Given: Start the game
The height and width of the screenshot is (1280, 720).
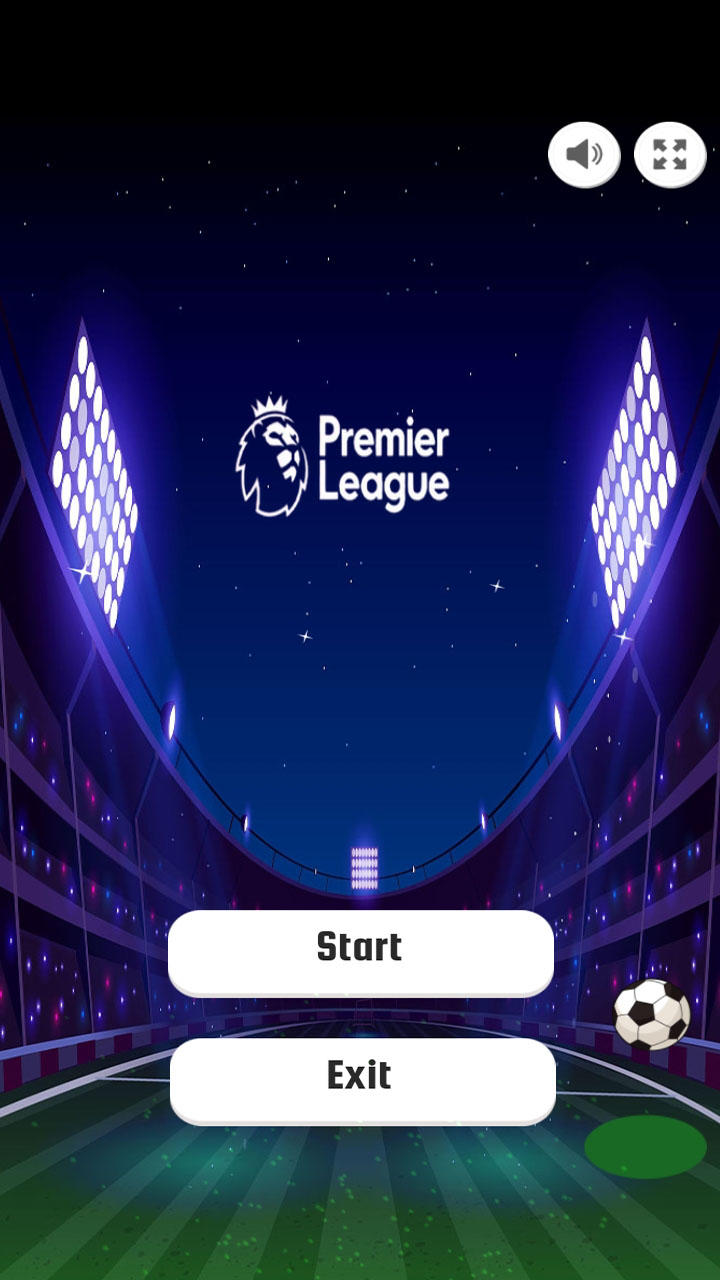Looking at the screenshot, I should point(360,952).
